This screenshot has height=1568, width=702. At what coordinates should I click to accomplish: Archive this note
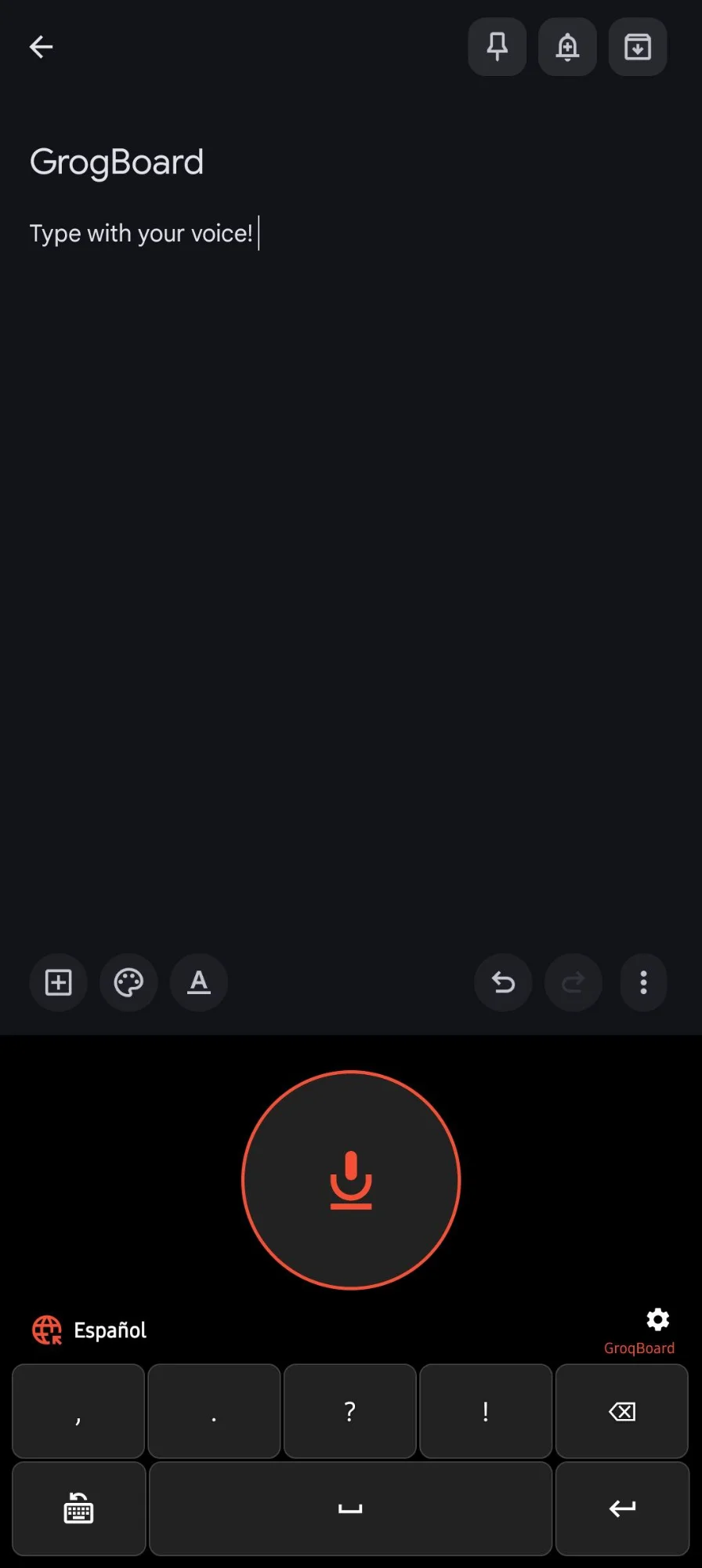coord(637,47)
